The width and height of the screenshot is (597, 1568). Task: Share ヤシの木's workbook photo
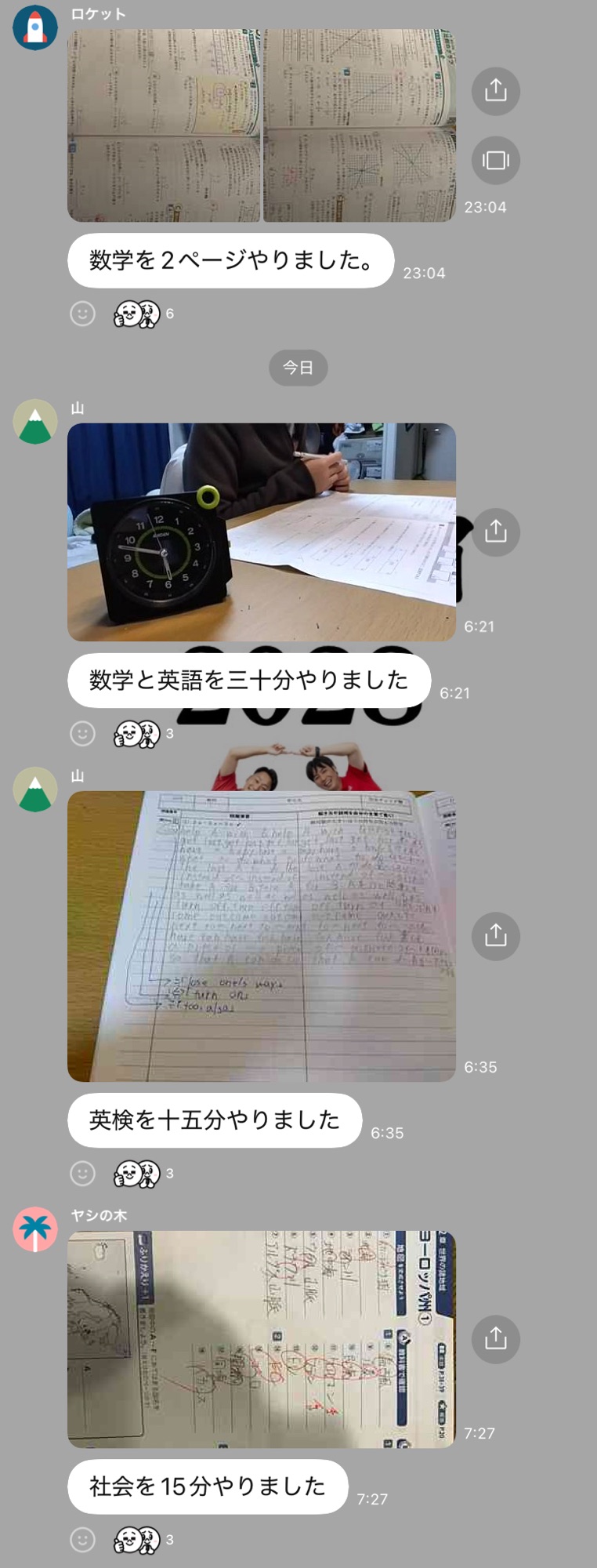tap(495, 1338)
